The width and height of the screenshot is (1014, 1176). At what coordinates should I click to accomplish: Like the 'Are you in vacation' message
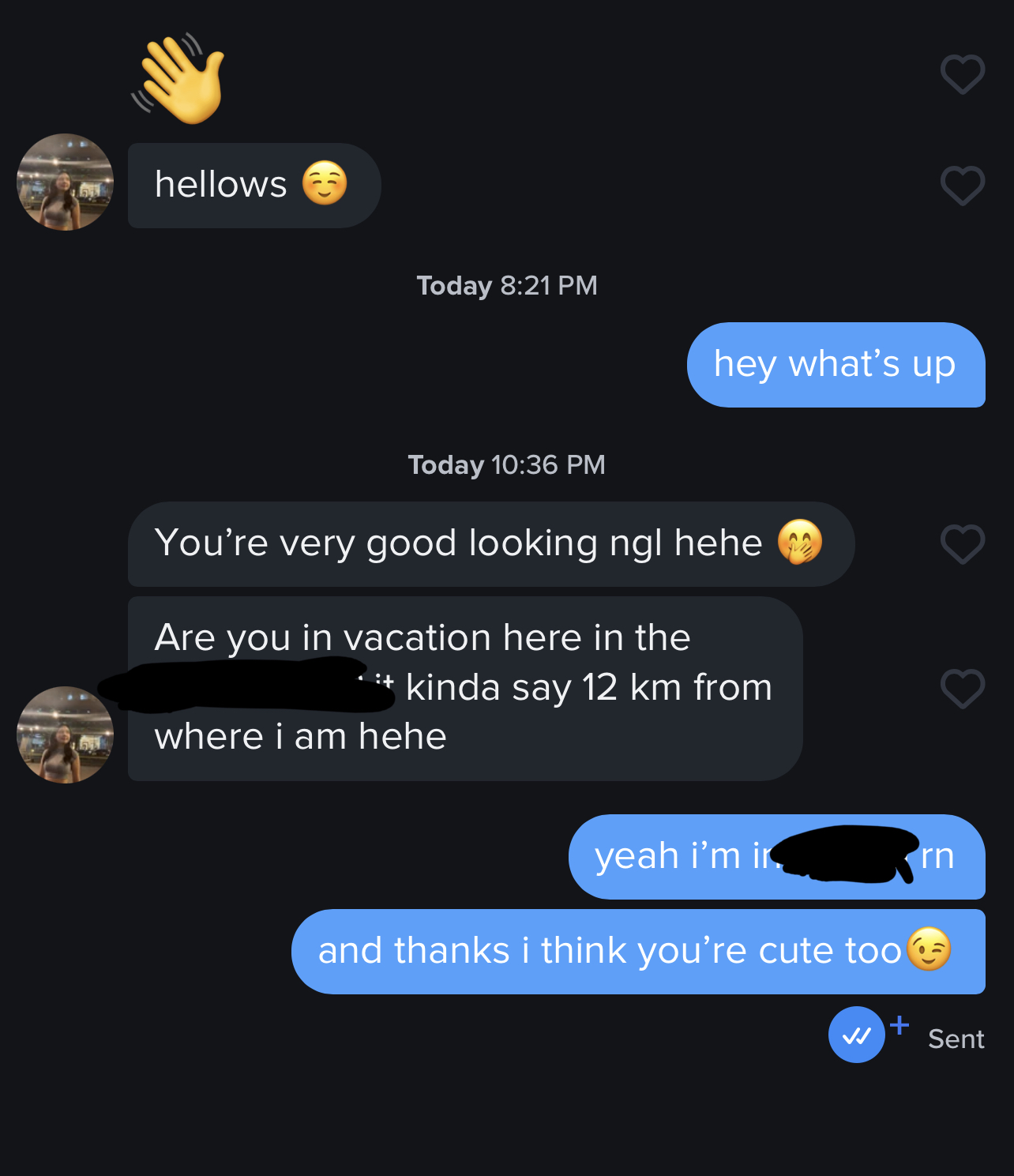(x=962, y=688)
